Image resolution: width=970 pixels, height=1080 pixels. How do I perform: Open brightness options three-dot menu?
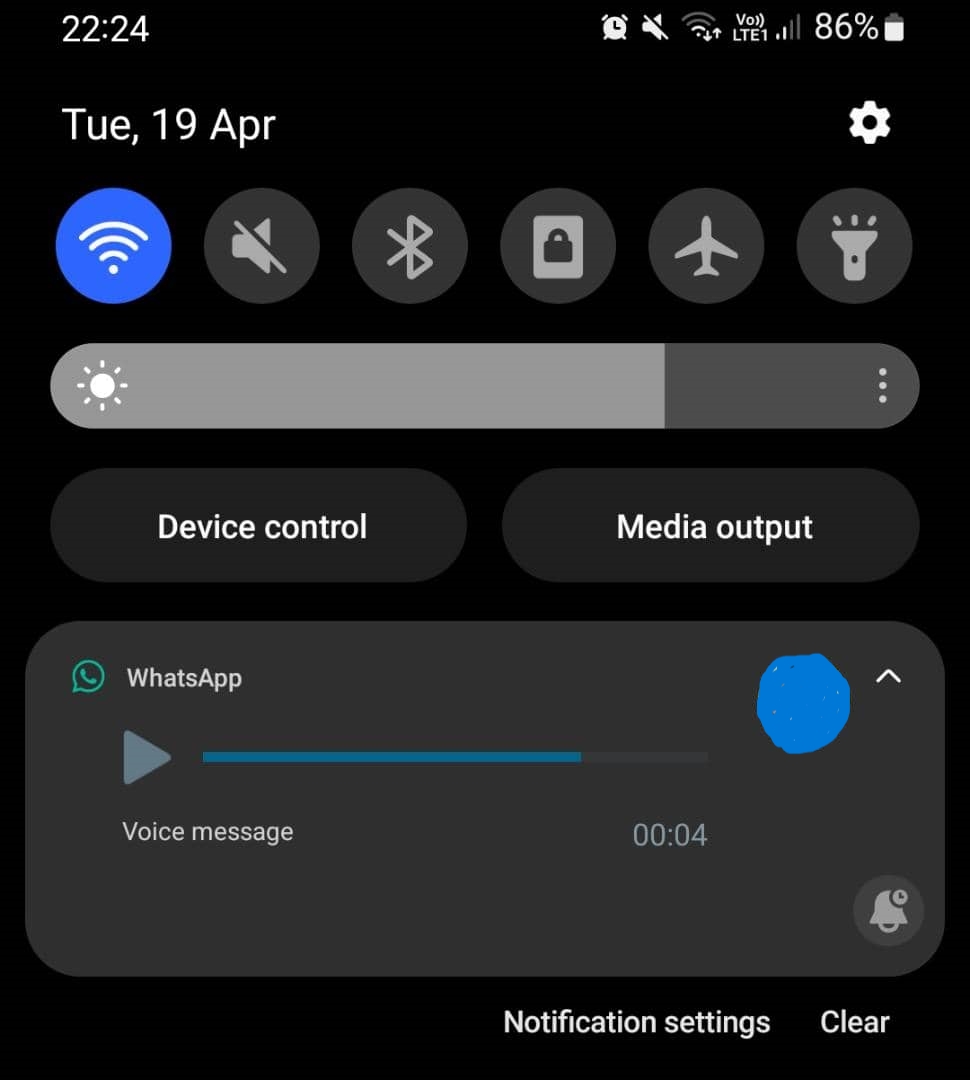(882, 386)
